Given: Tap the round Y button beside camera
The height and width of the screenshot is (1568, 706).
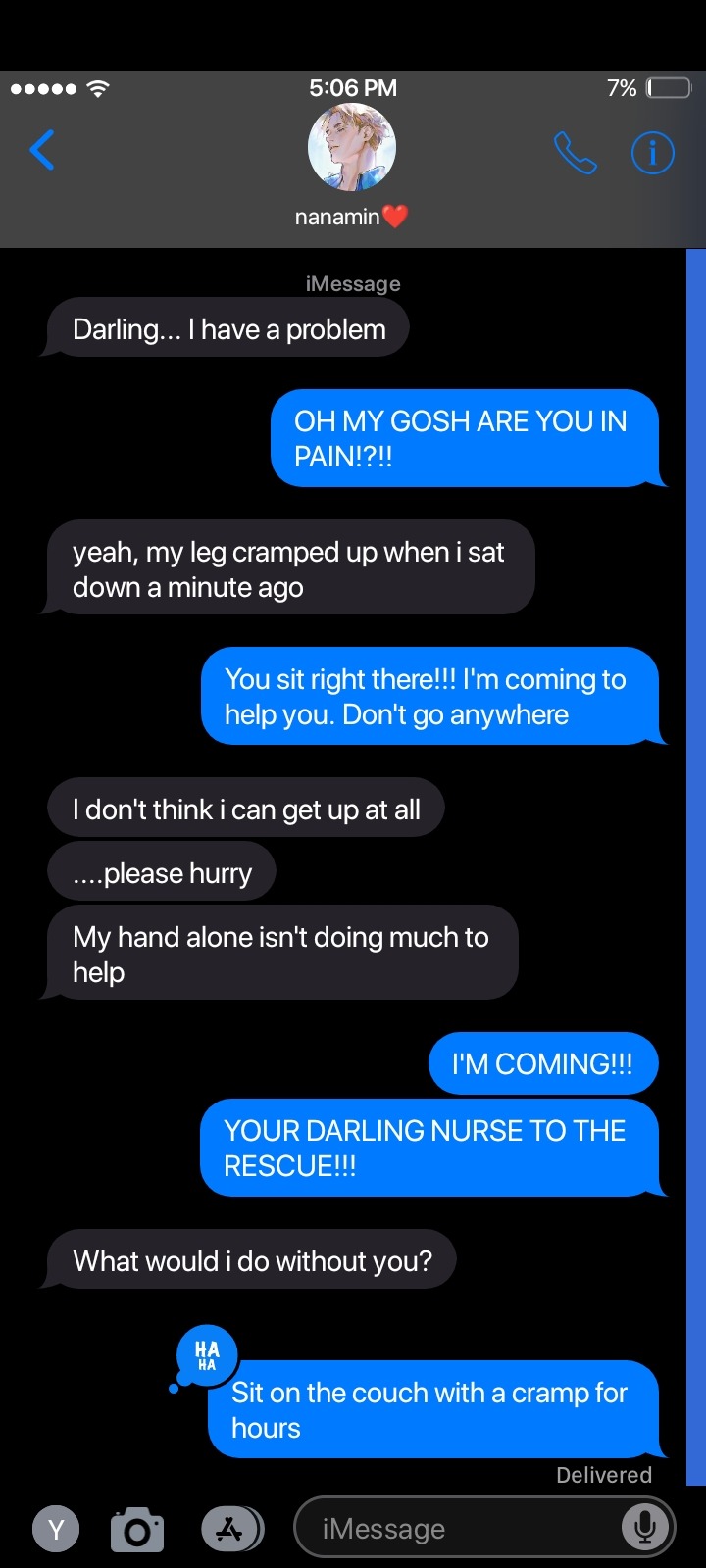Looking at the screenshot, I should pos(57,1529).
